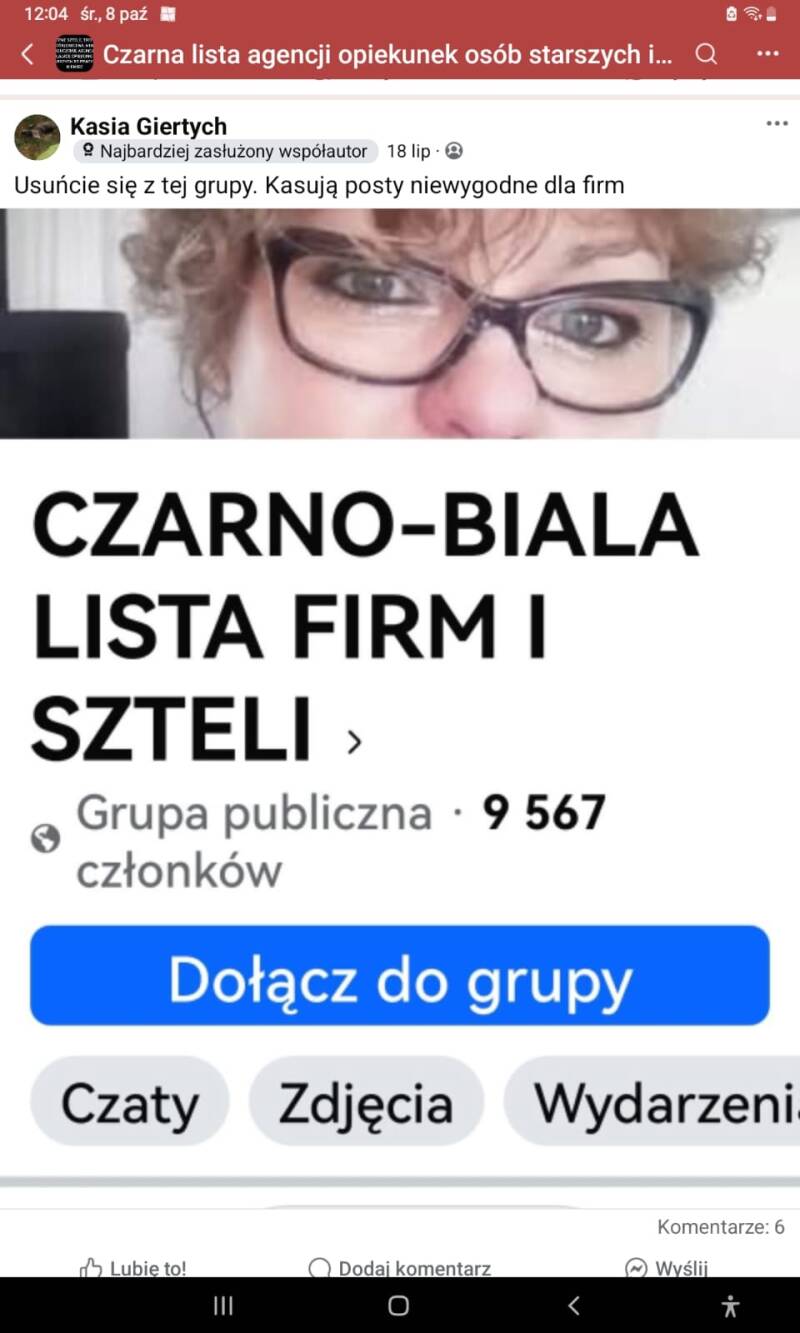This screenshot has width=800, height=1333.
Task: Open the shared group screenshot image
Action: pos(400,690)
